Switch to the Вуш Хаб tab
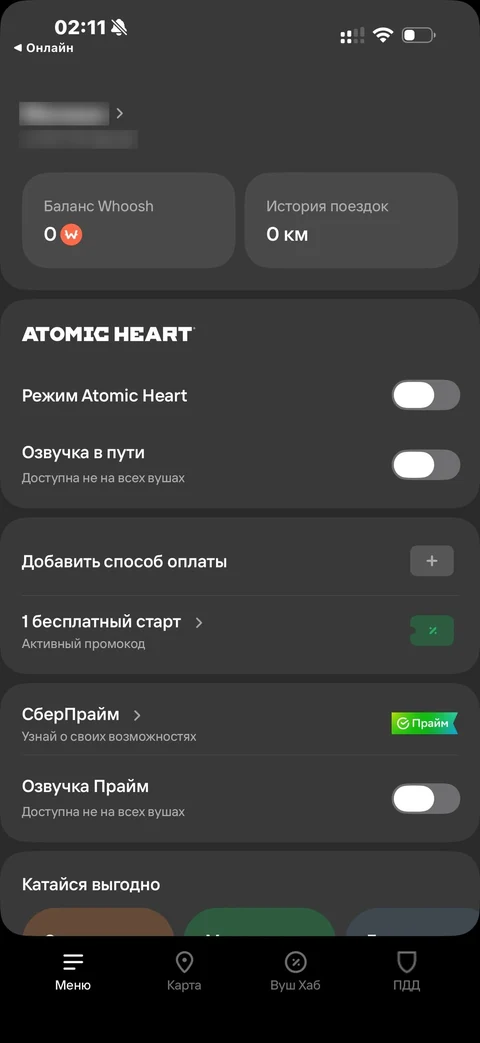 tap(295, 972)
